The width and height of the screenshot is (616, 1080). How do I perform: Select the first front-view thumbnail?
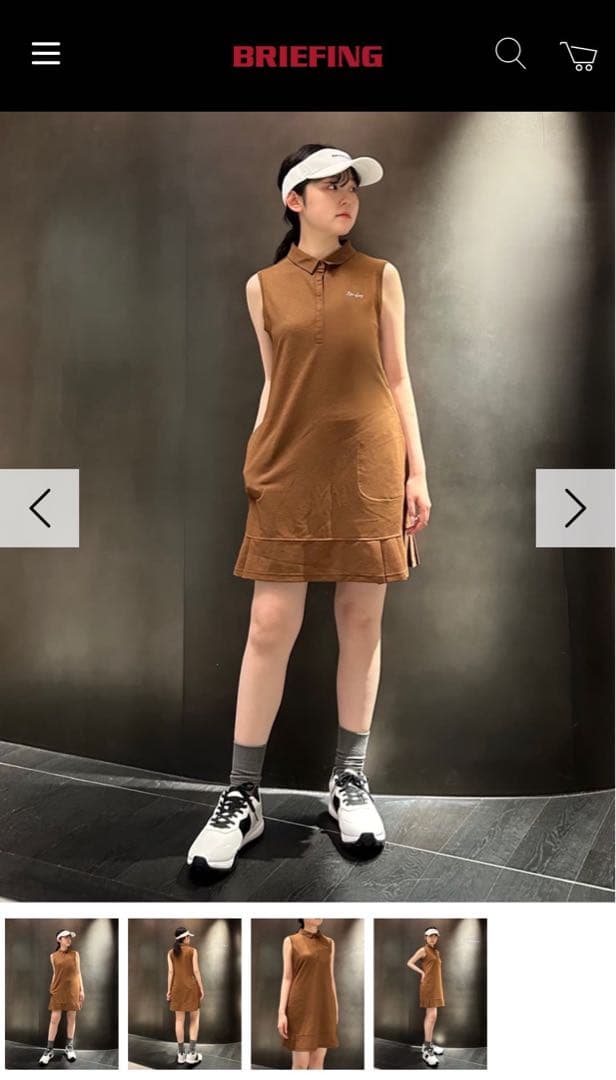point(62,993)
